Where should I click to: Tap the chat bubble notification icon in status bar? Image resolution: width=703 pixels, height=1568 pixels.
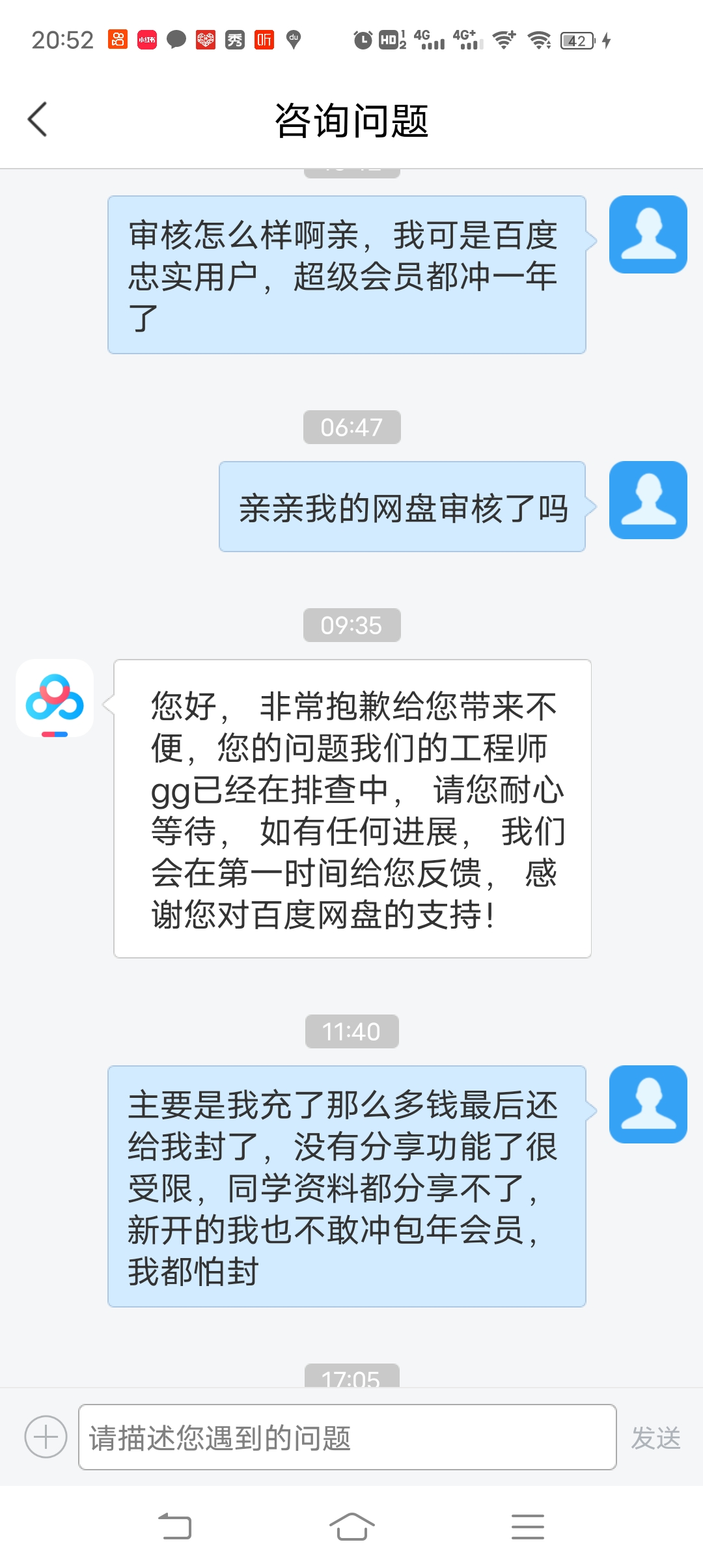[x=174, y=39]
